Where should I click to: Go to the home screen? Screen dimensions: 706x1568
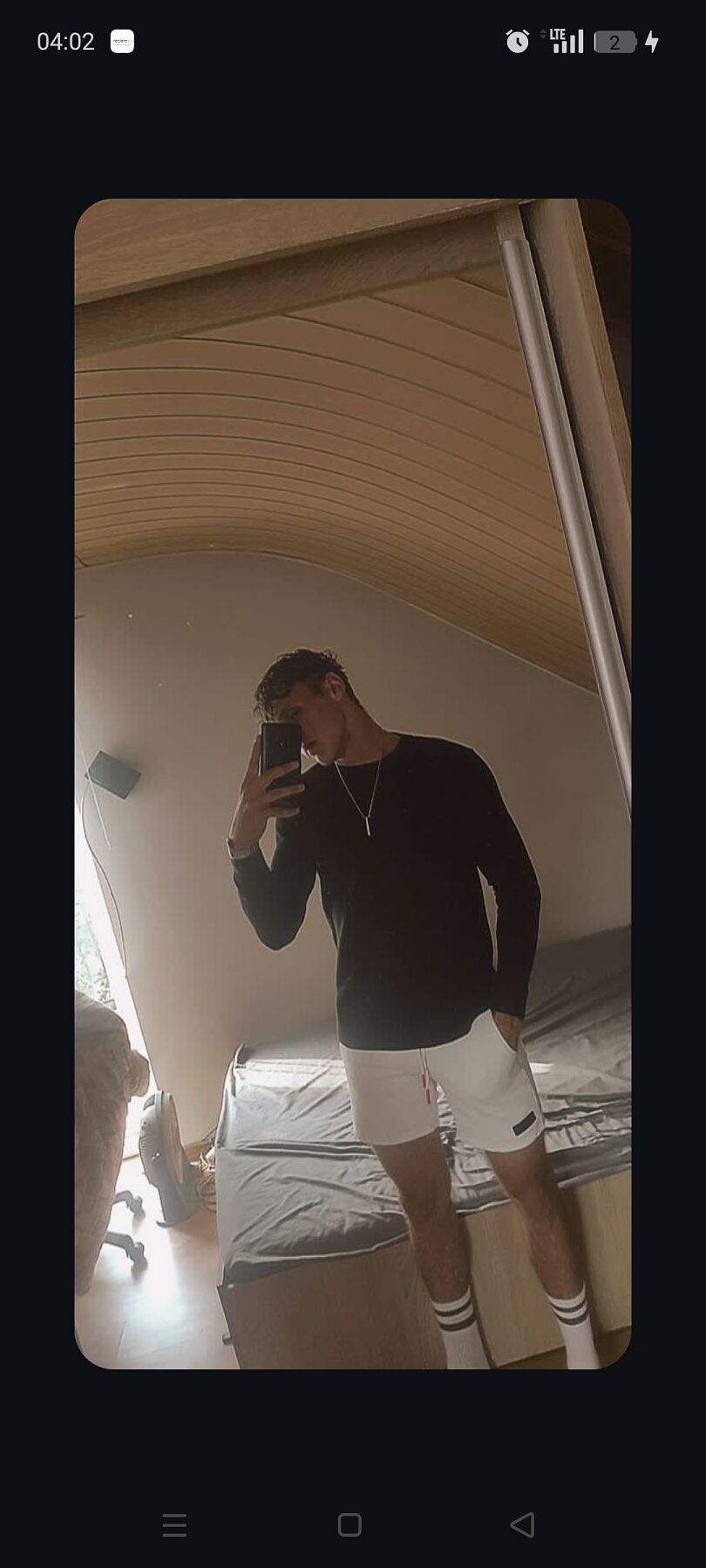(350, 1524)
